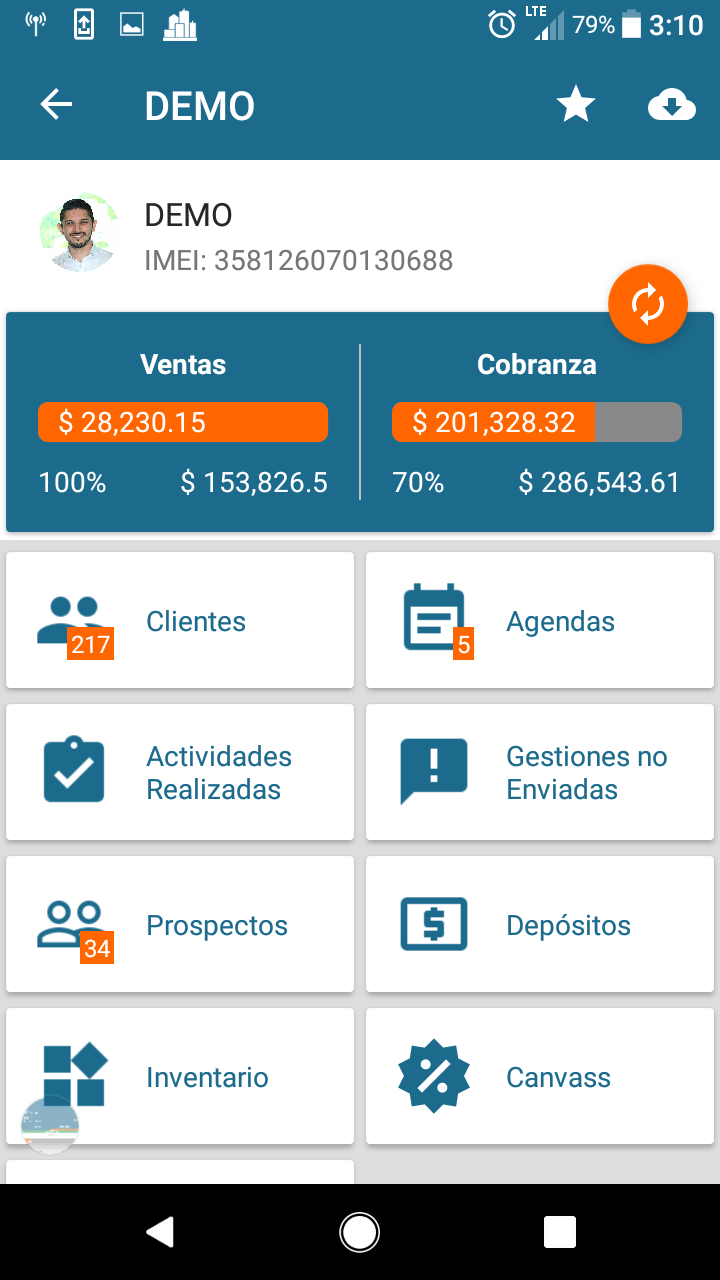
Task: Open Gestiones no Enviadas
Action: [x=540, y=772]
